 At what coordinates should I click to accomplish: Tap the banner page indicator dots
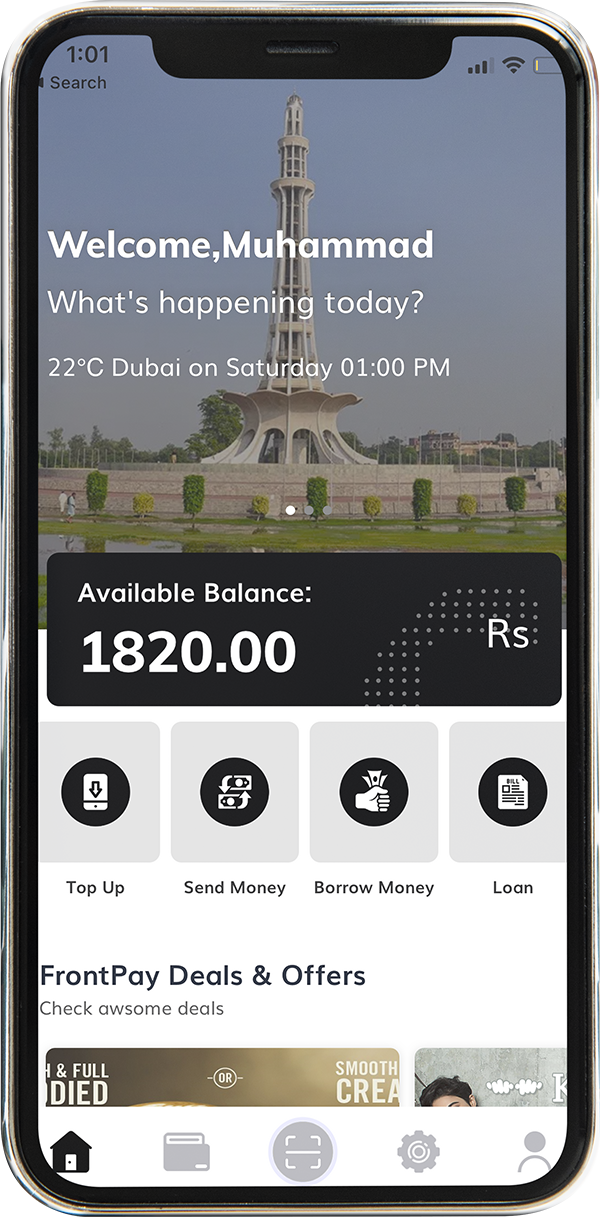click(x=308, y=510)
